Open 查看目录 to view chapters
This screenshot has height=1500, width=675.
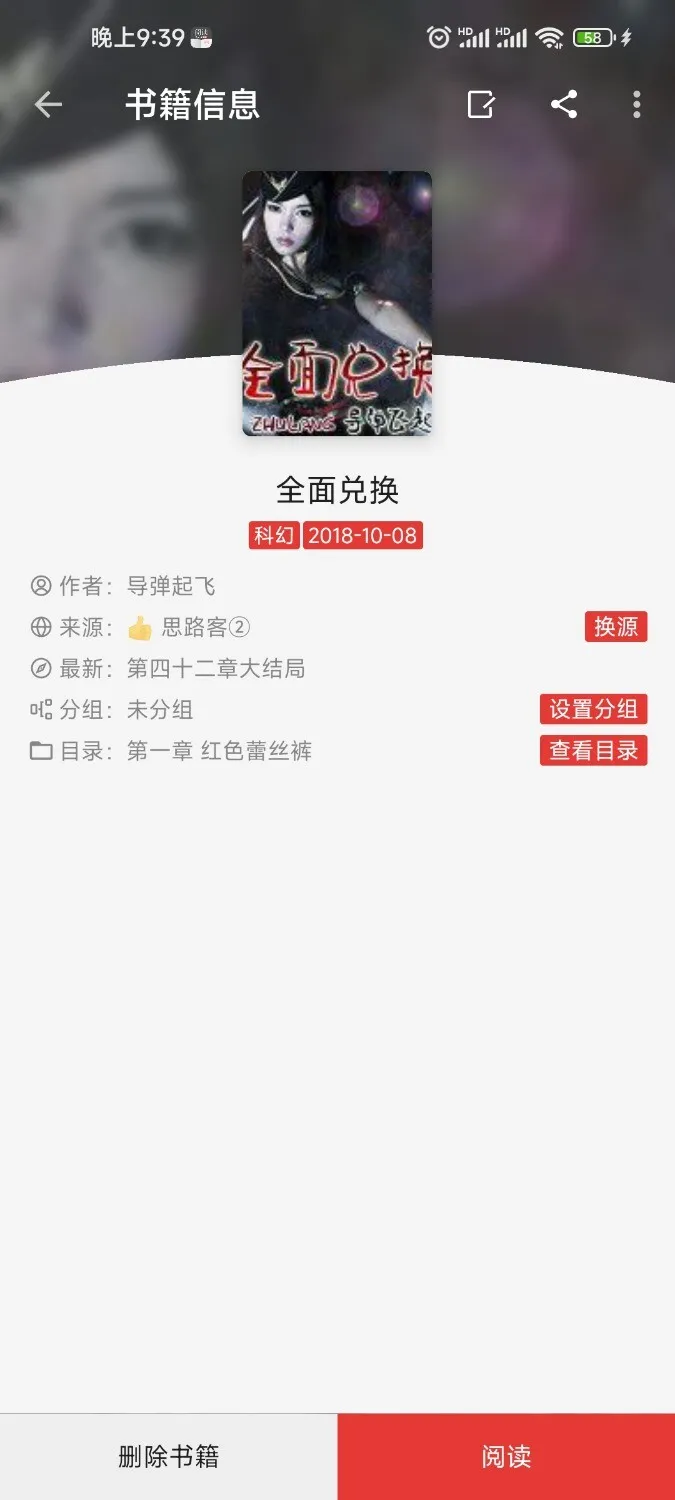(x=594, y=751)
